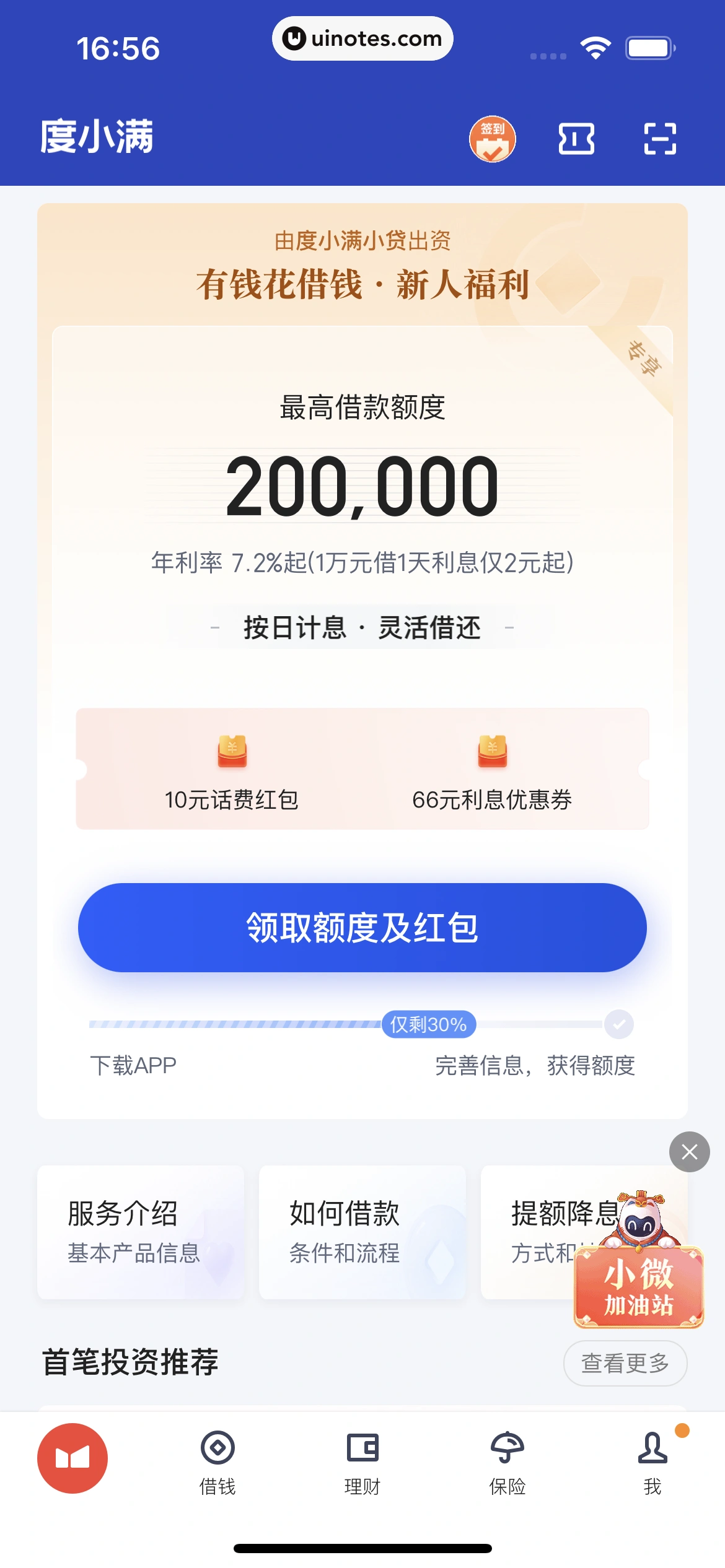
Task: Open 完善信息，获得额度 link
Action: (535, 1066)
